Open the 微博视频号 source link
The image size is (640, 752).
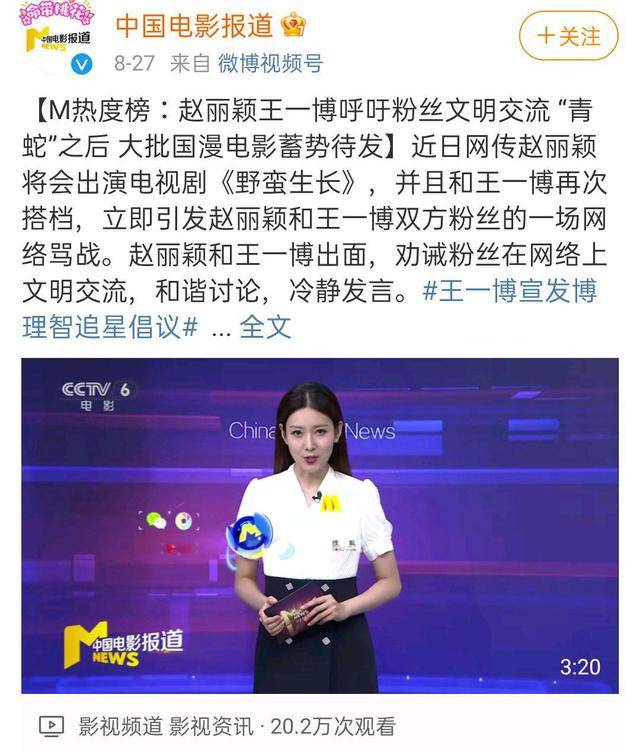[x=270, y=64]
